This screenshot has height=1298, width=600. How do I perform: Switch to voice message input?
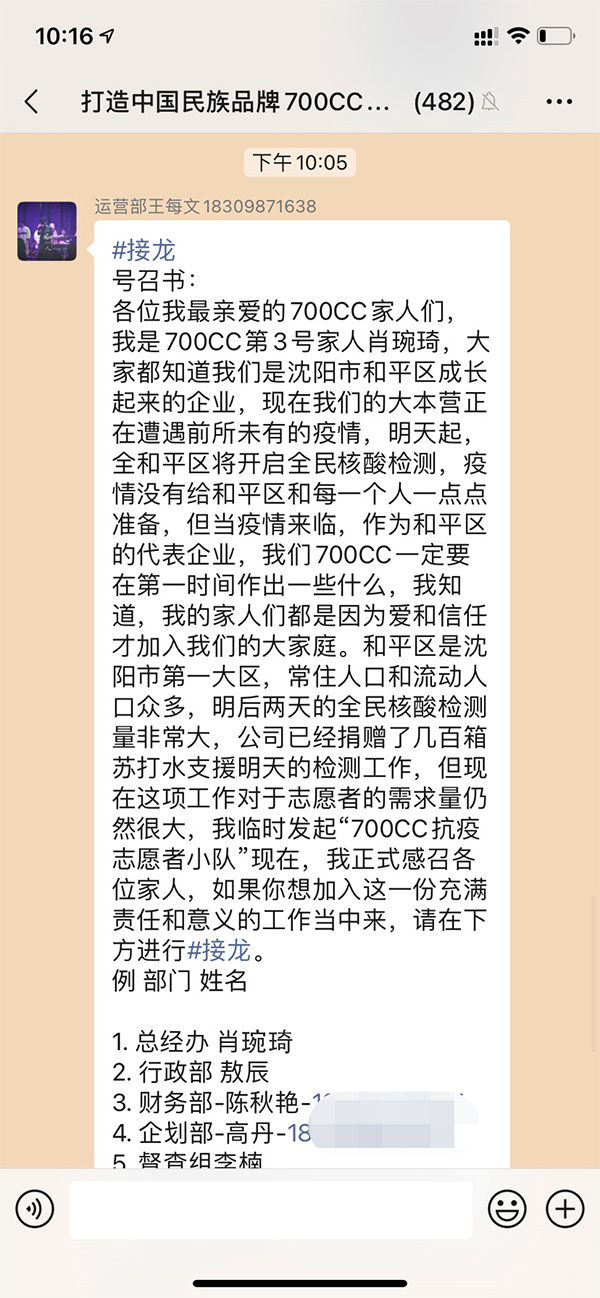point(34,1210)
